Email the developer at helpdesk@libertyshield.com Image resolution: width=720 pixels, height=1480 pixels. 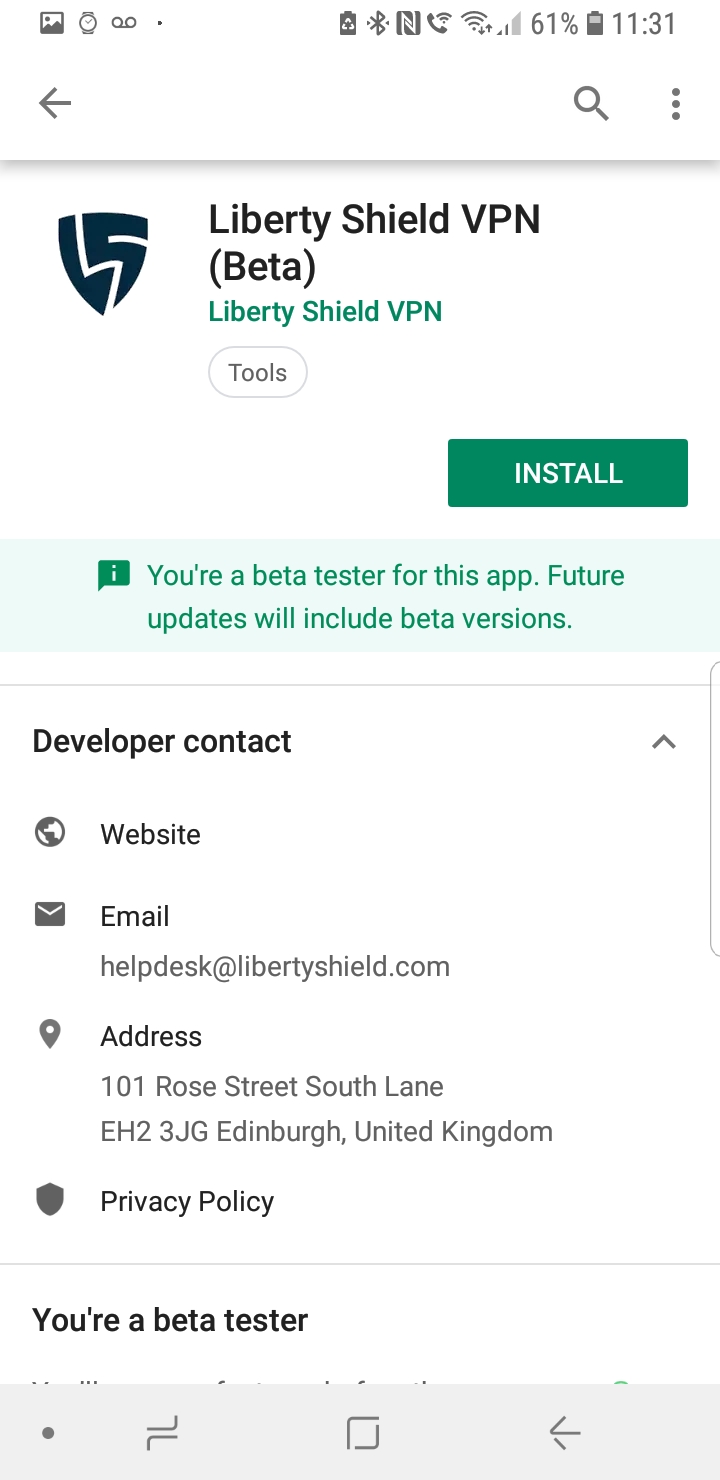pyautogui.click(x=360, y=941)
